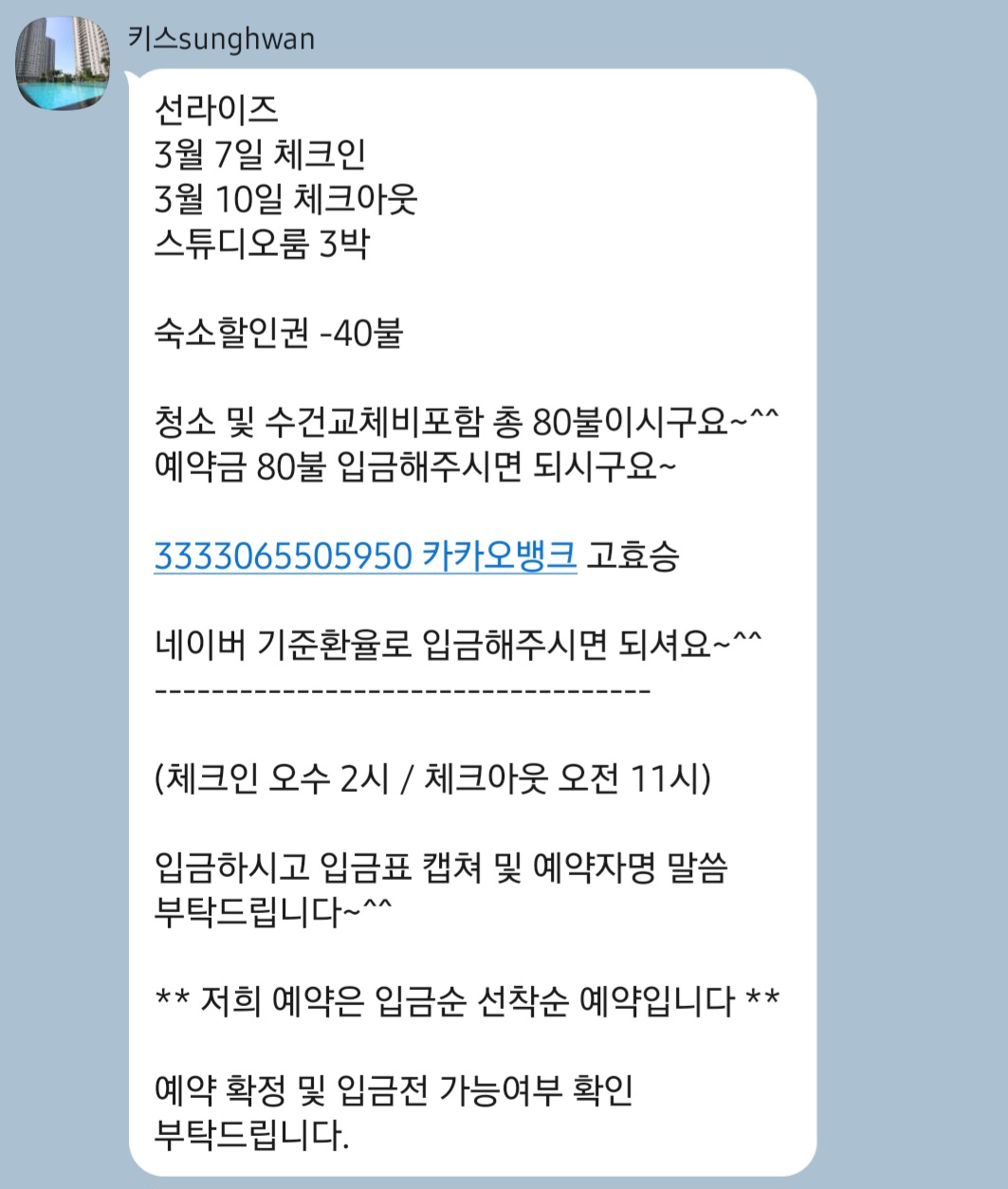1008x1189 pixels.
Task: Open 키스sunghwan's profile picture
Action: coord(63,62)
